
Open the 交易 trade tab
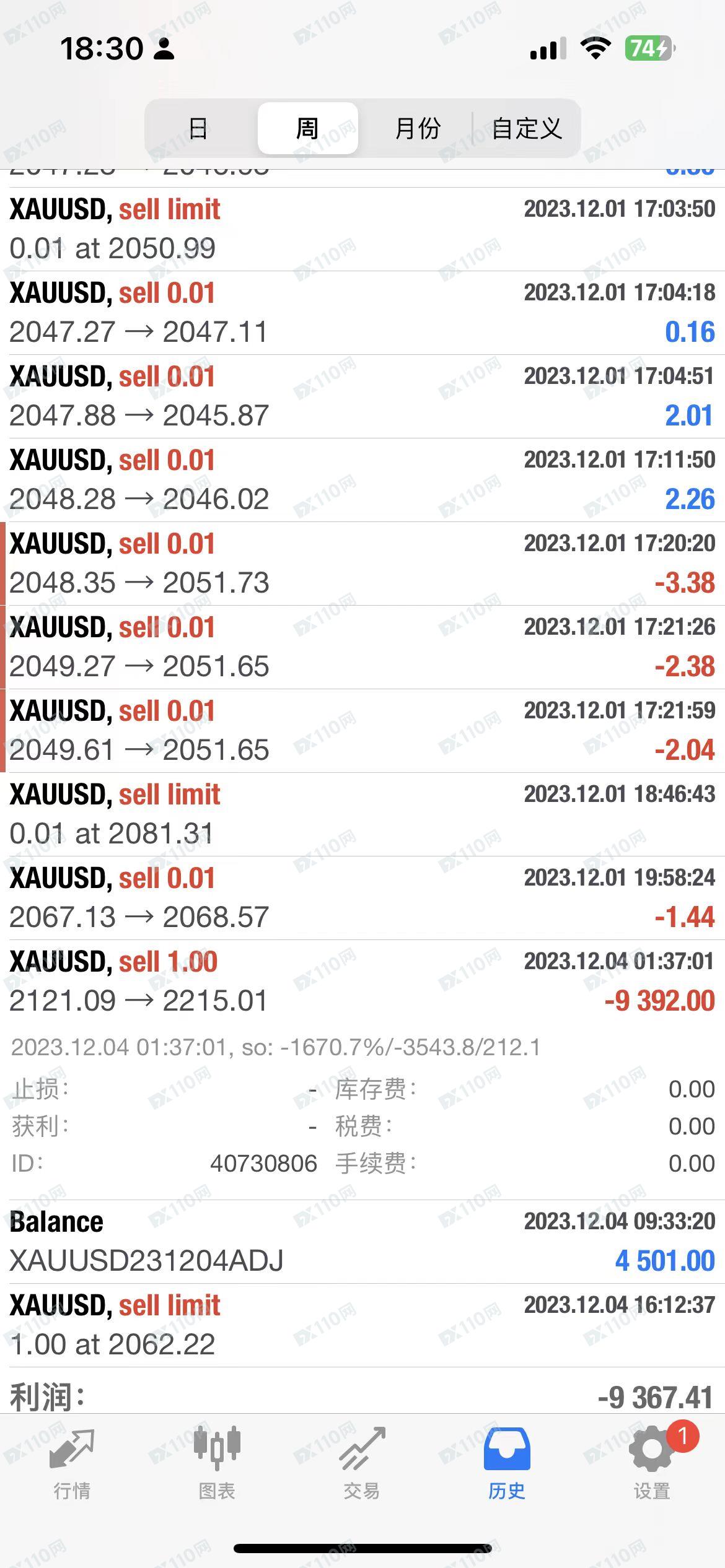(362, 1463)
